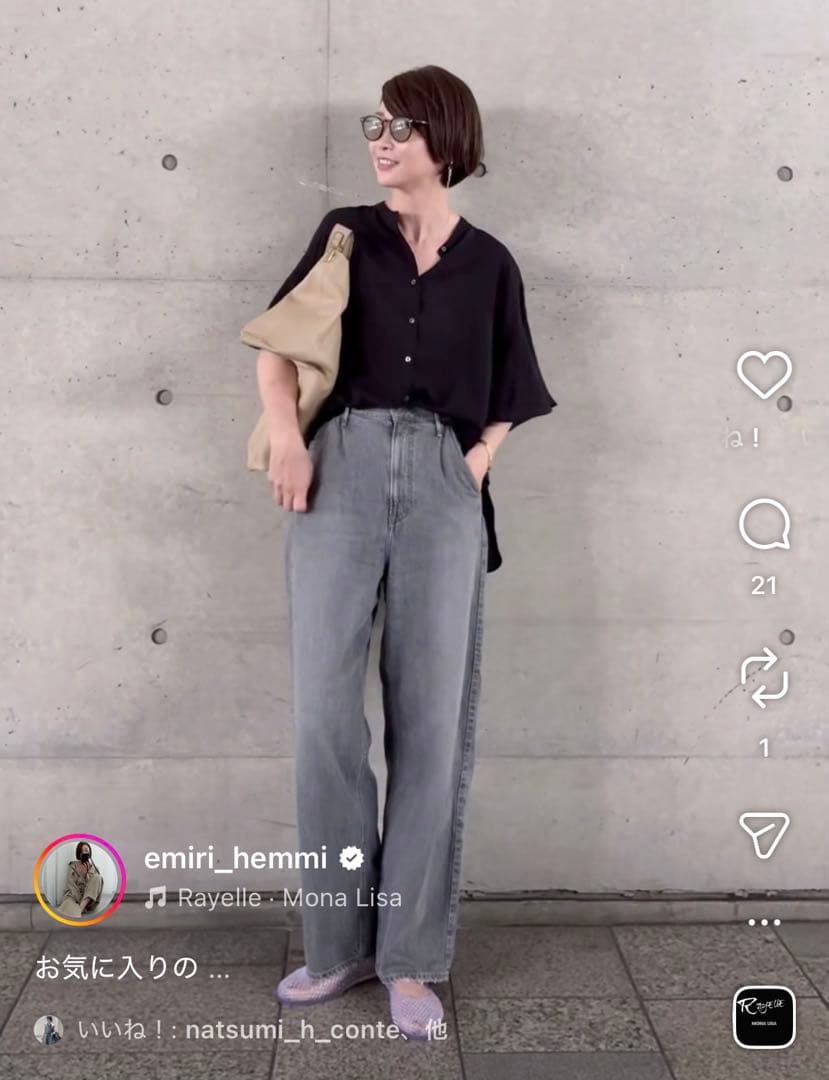Image resolution: width=829 pixels, height=1080 pixels.
Task: Share the reel using the paper plane icon
Action: click(766, 835)
